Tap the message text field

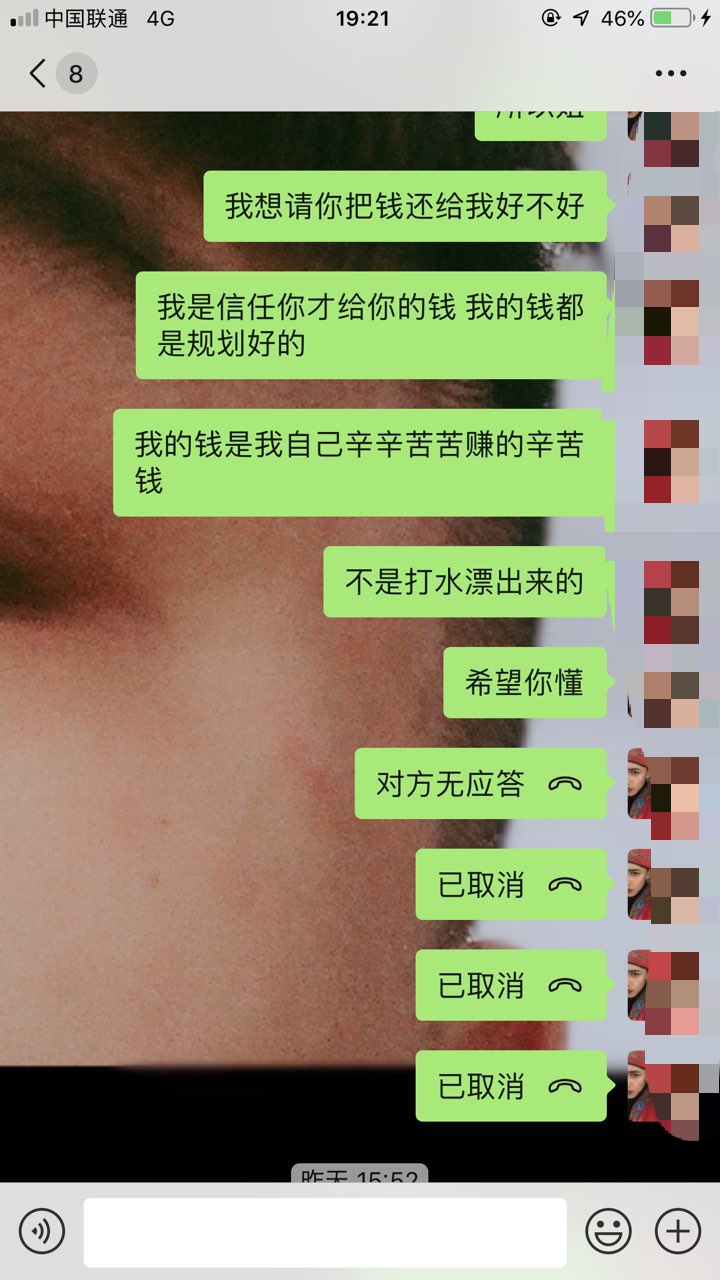pos(325,1232)
